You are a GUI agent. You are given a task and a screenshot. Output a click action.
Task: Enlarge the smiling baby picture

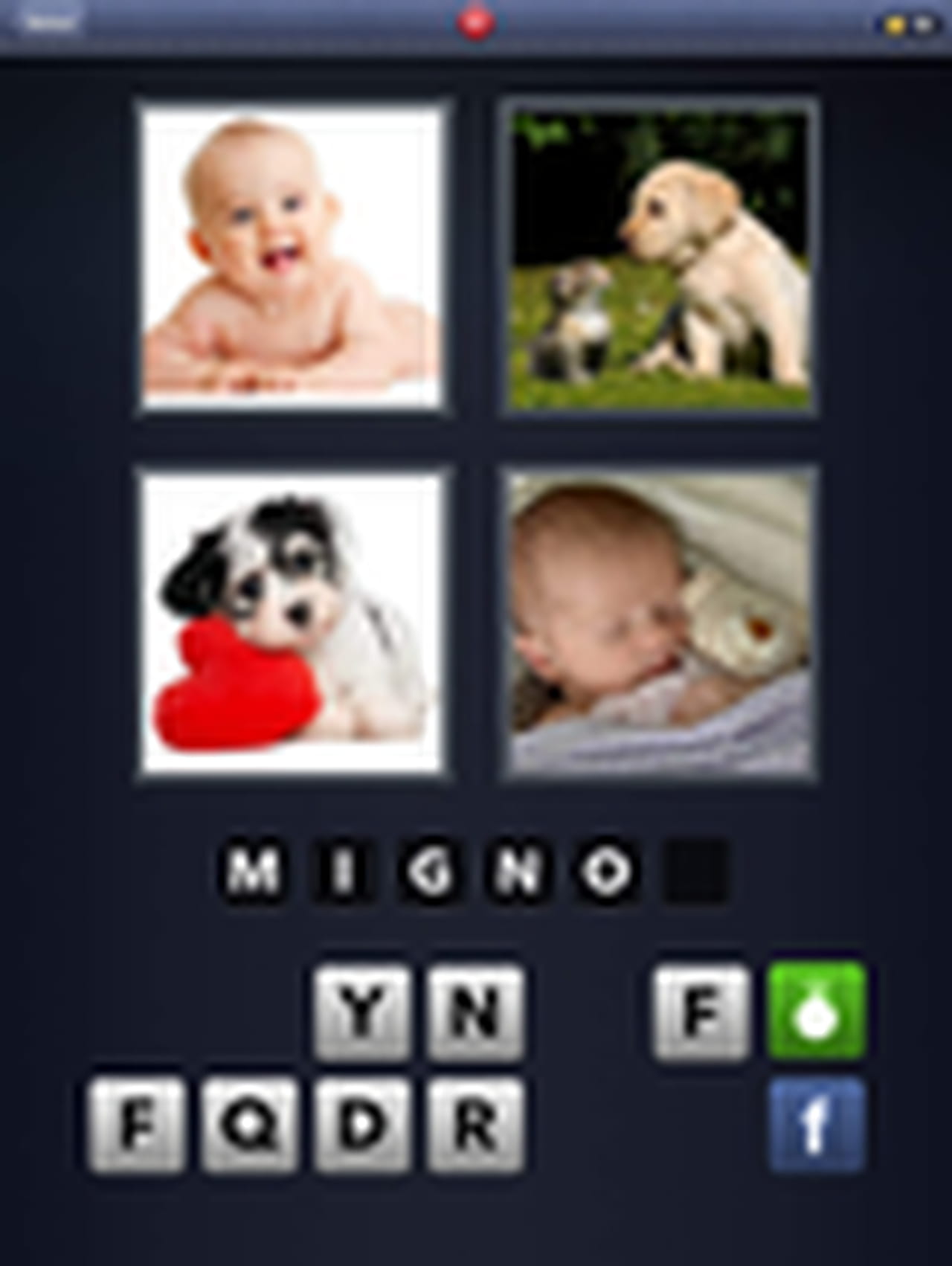point(292,257)
